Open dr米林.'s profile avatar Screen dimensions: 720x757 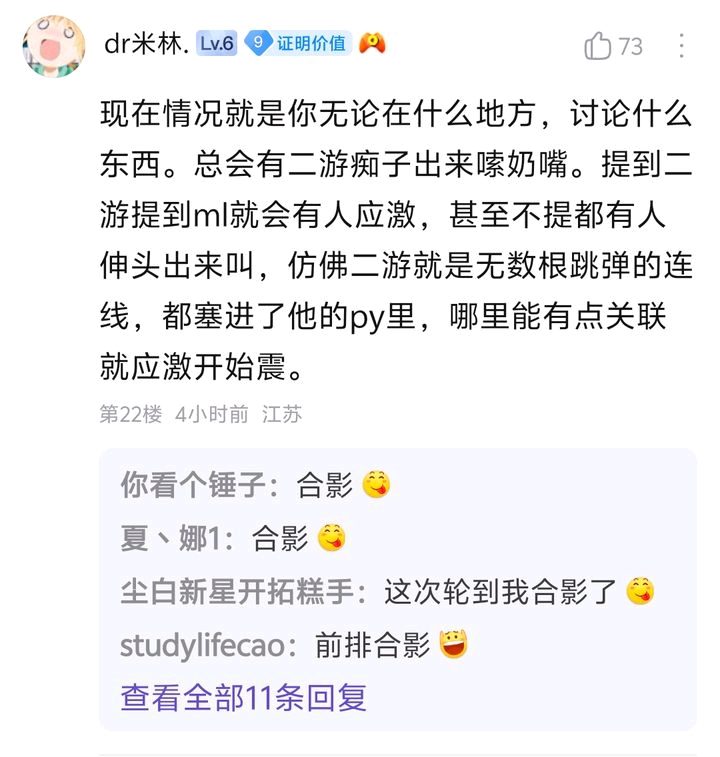pyautogui.click(x=53, y=45)
